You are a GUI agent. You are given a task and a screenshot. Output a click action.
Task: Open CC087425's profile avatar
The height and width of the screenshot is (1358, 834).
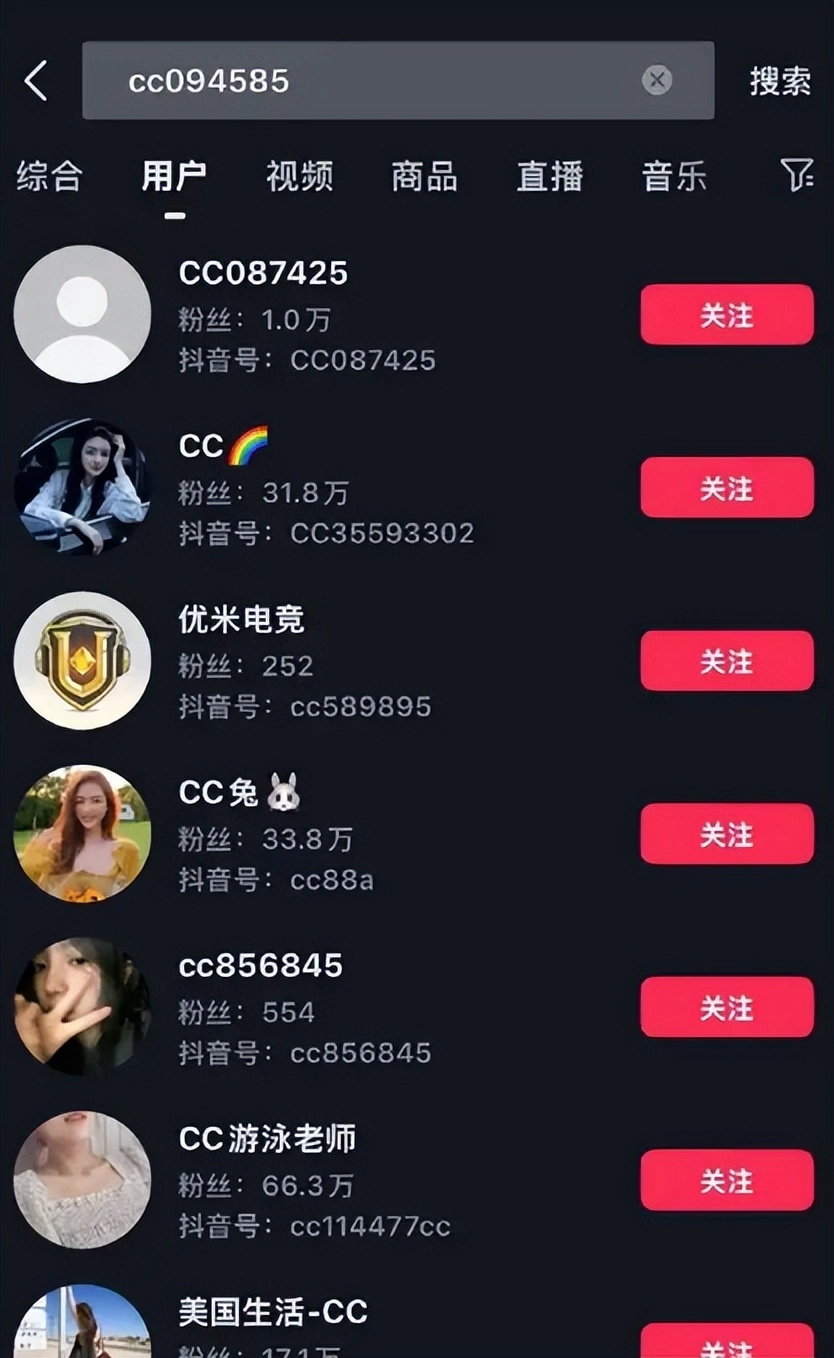pos(82,313)
